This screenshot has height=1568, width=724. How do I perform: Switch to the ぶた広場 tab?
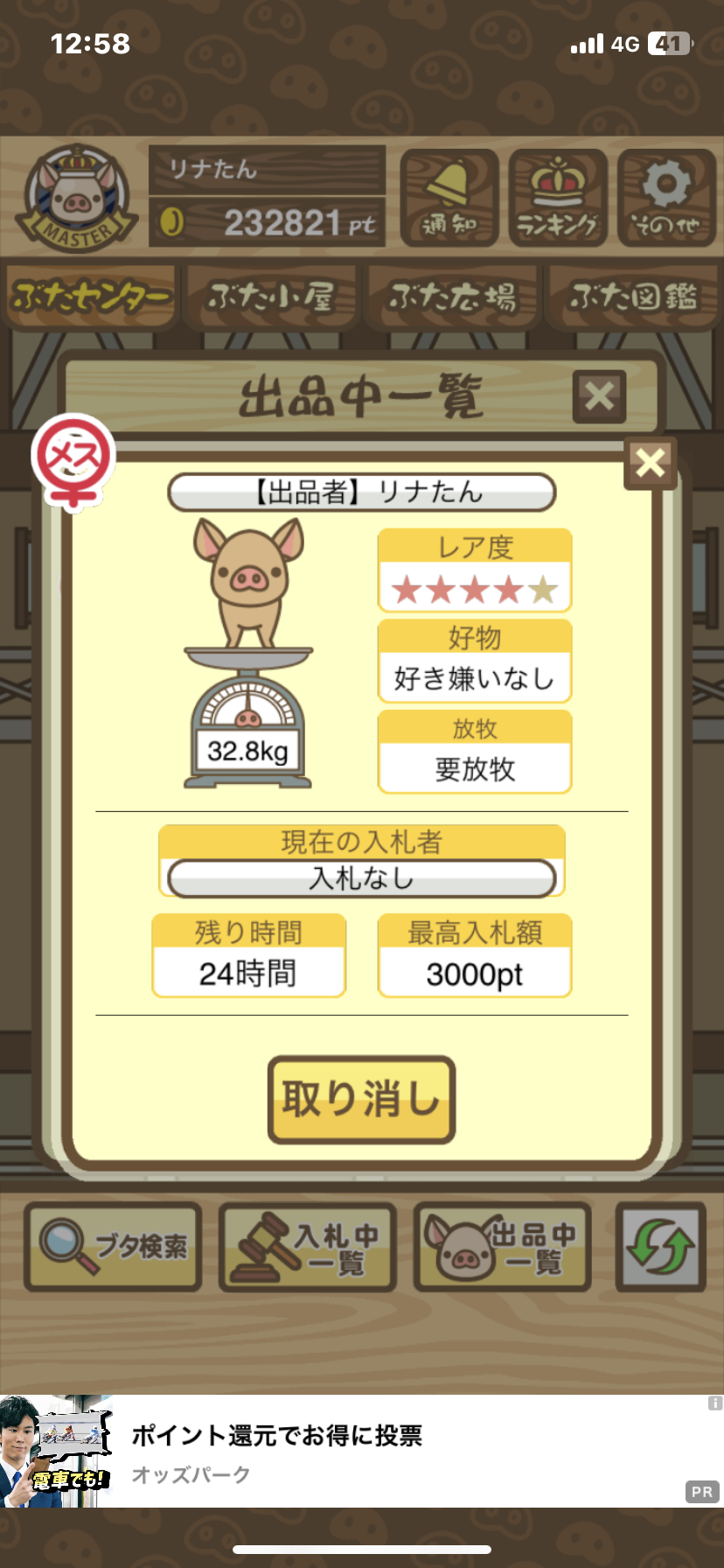(453, 297)
